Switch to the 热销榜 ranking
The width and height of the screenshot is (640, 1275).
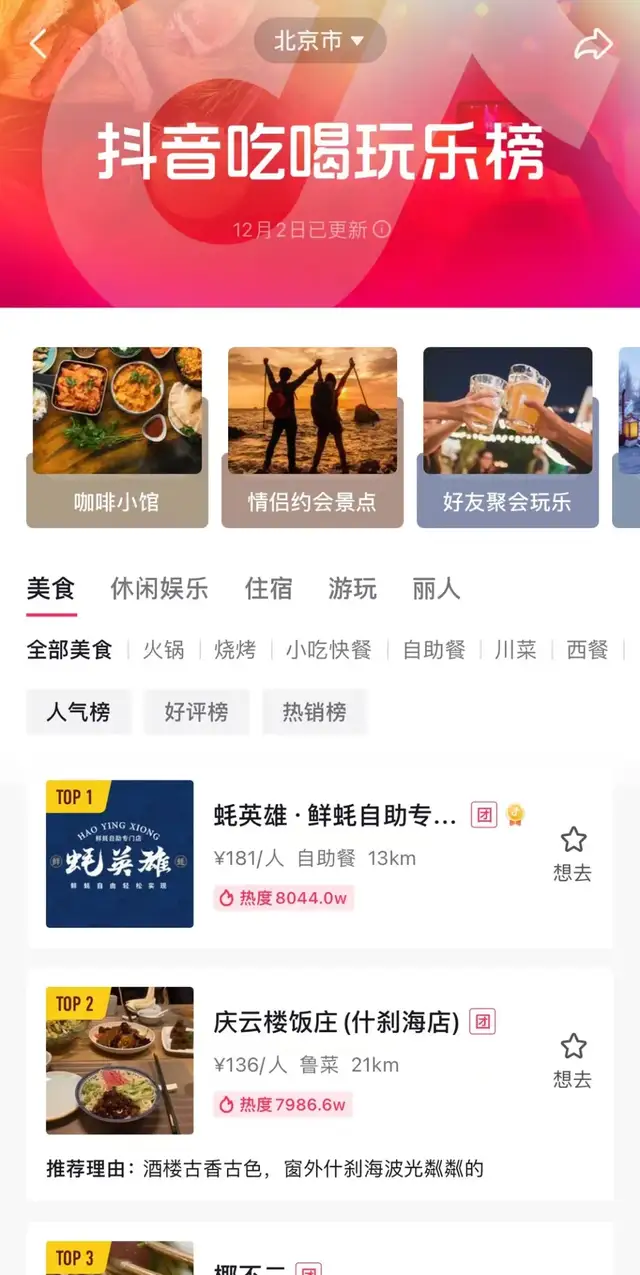point(314,712)
